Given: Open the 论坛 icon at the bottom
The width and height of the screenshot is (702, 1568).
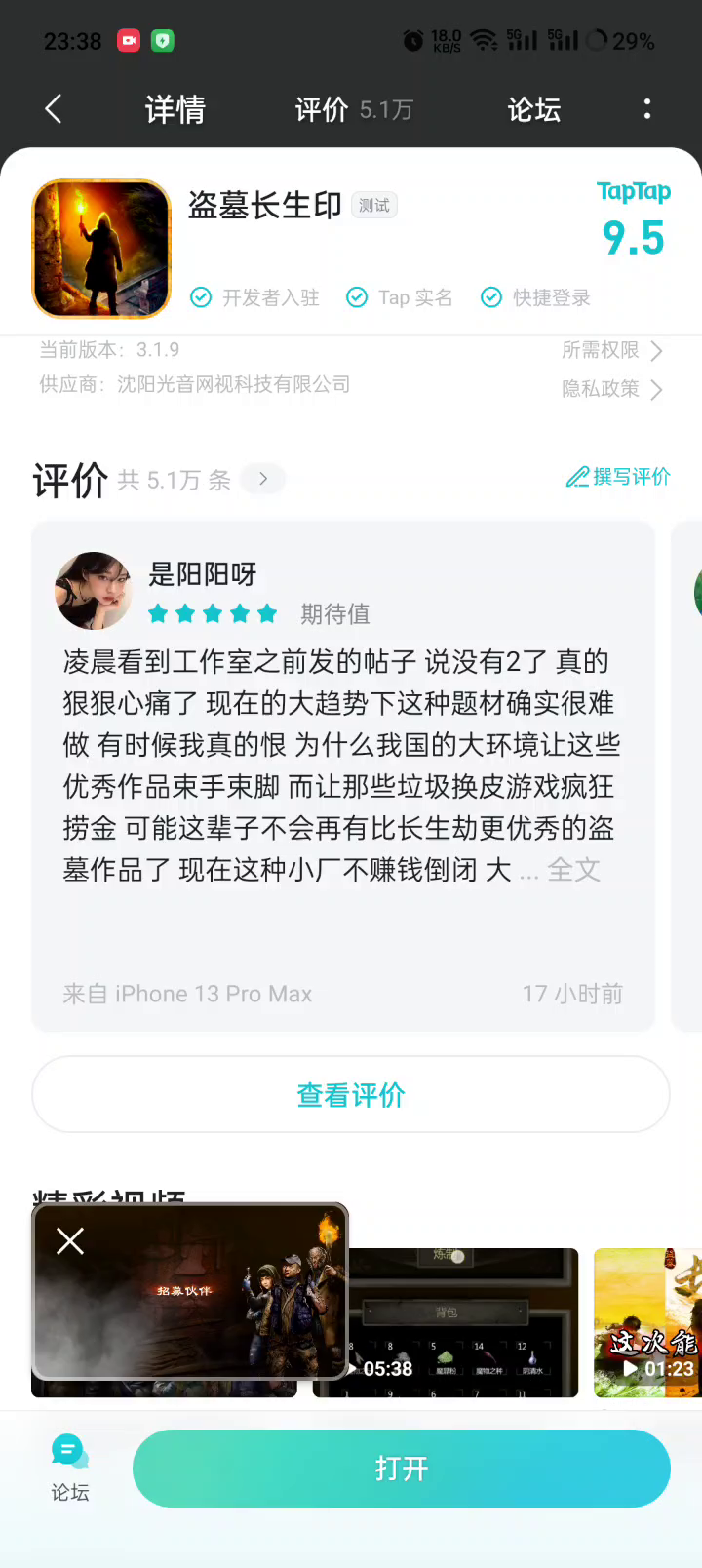Looking at the screenshot, I should (x=70, y=1468).
